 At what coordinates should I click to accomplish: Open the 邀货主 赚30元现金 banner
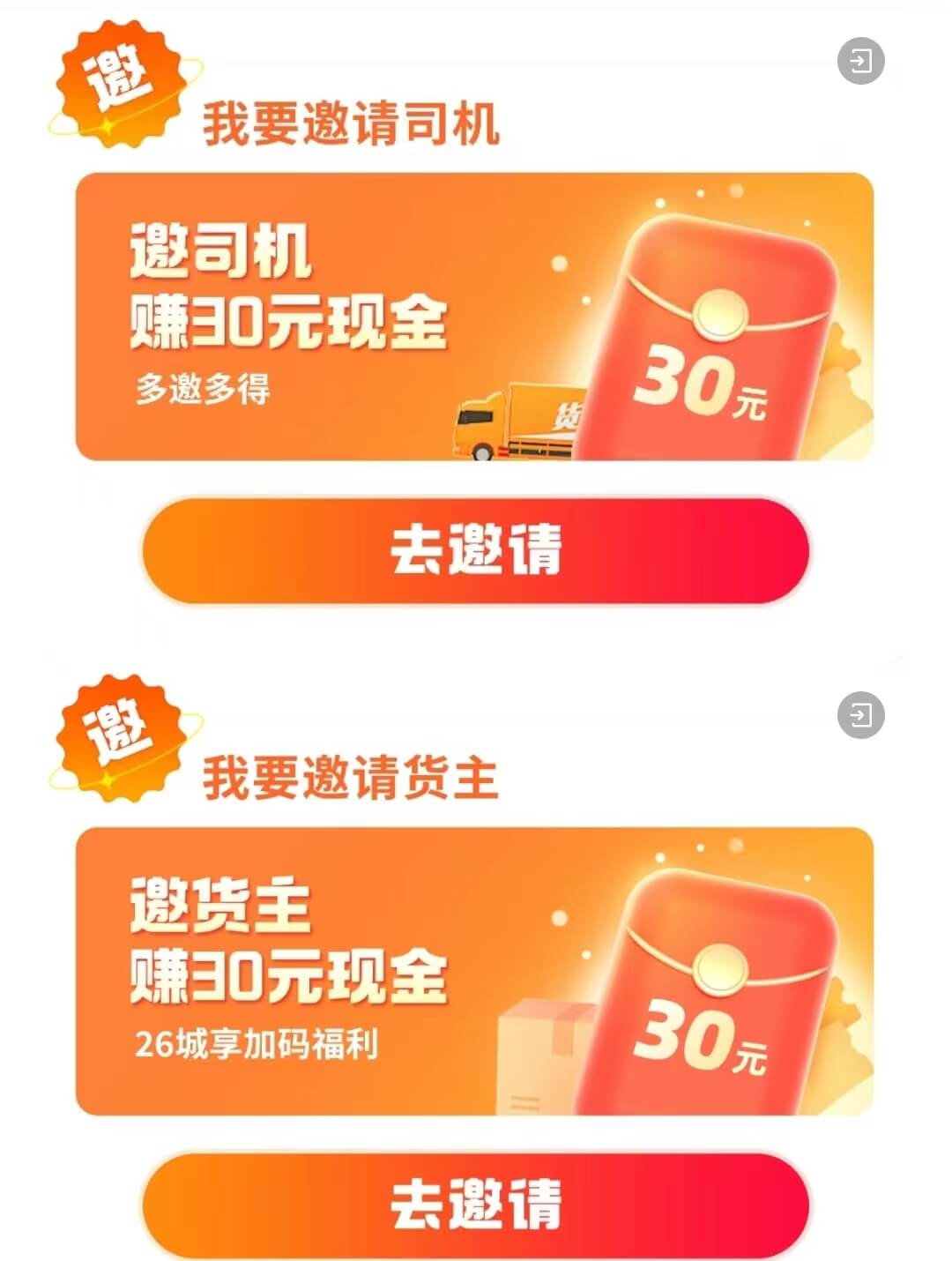[474, 971]
